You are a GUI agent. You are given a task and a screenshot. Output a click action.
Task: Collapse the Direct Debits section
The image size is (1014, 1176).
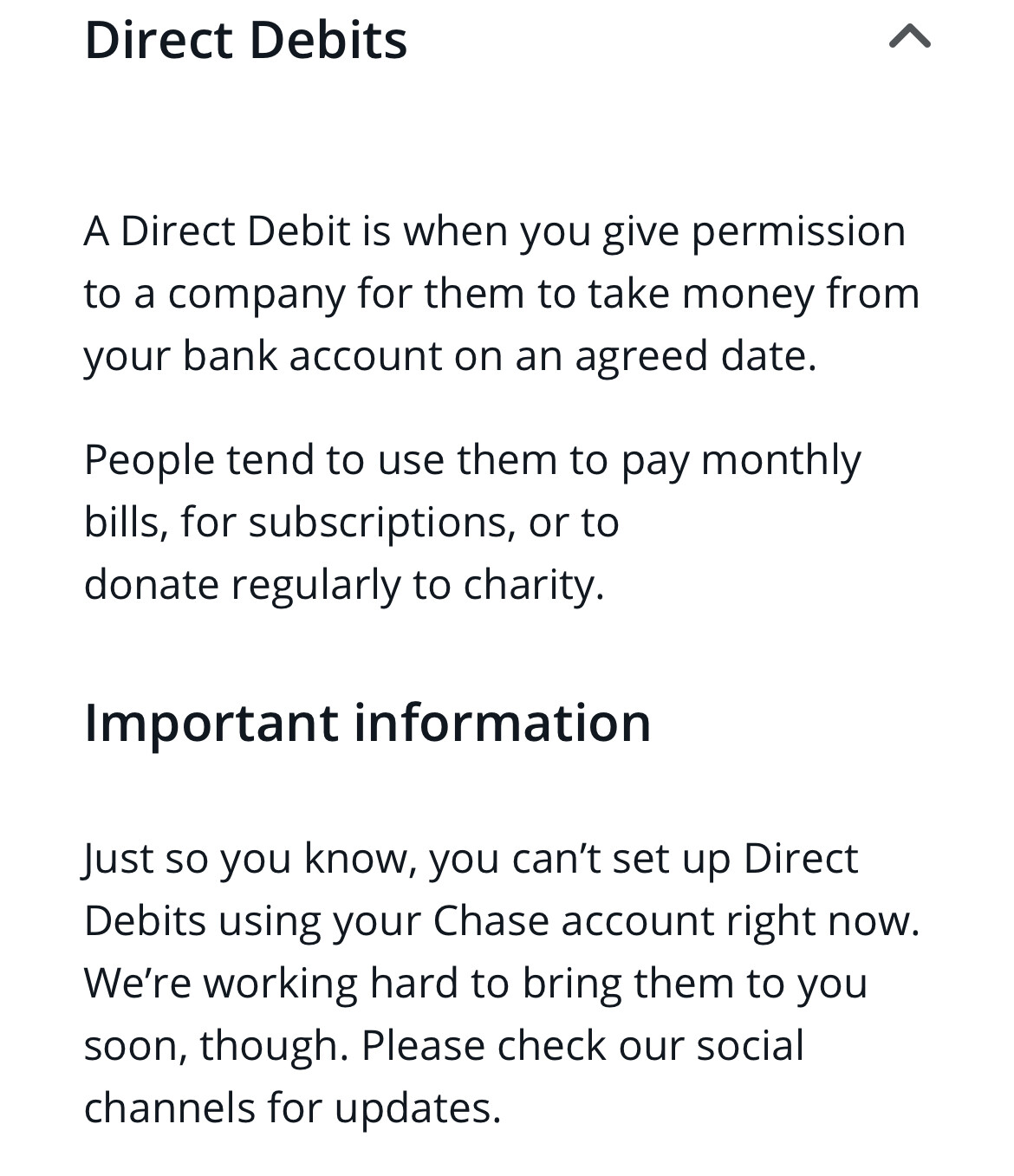pos(909,37)
